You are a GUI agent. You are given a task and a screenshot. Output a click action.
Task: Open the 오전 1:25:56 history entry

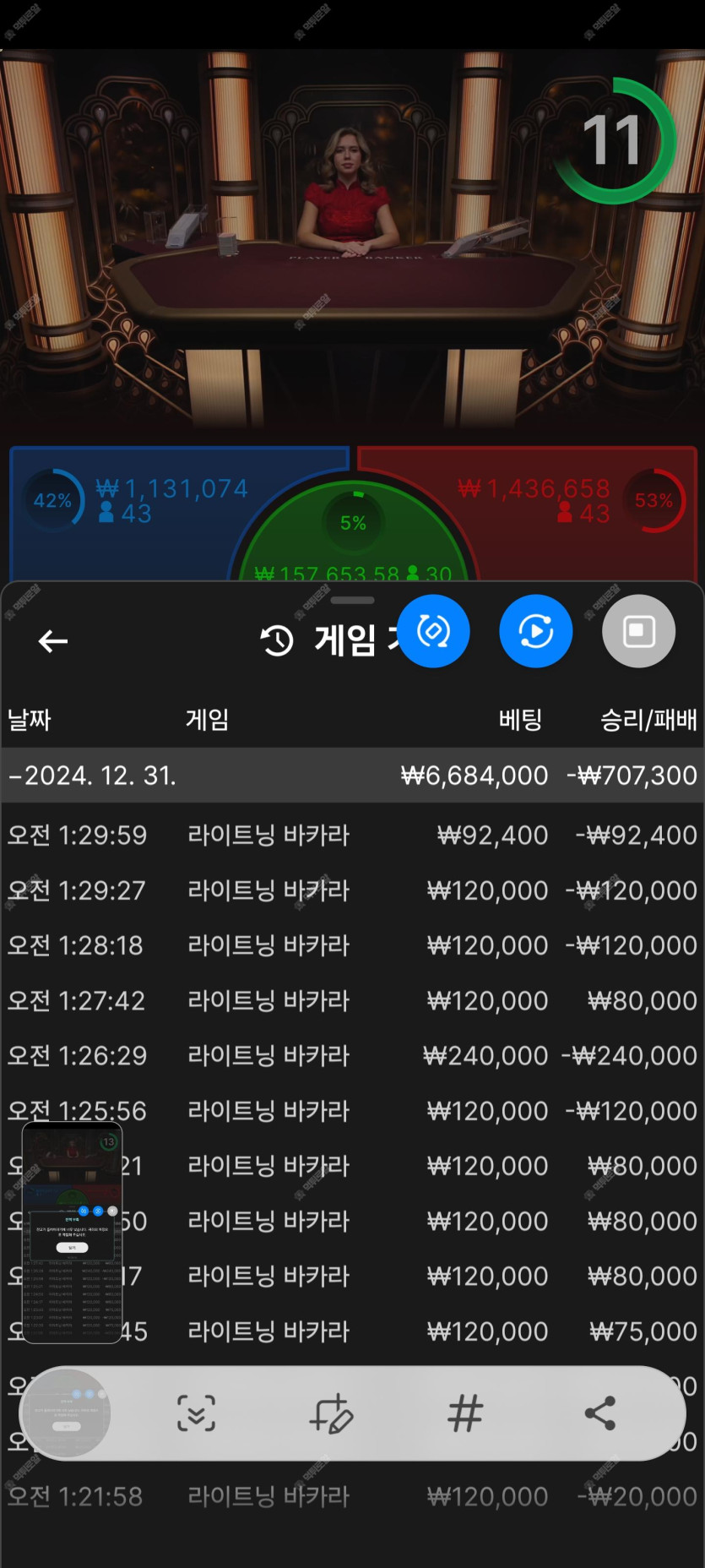tap(352, 1111)
